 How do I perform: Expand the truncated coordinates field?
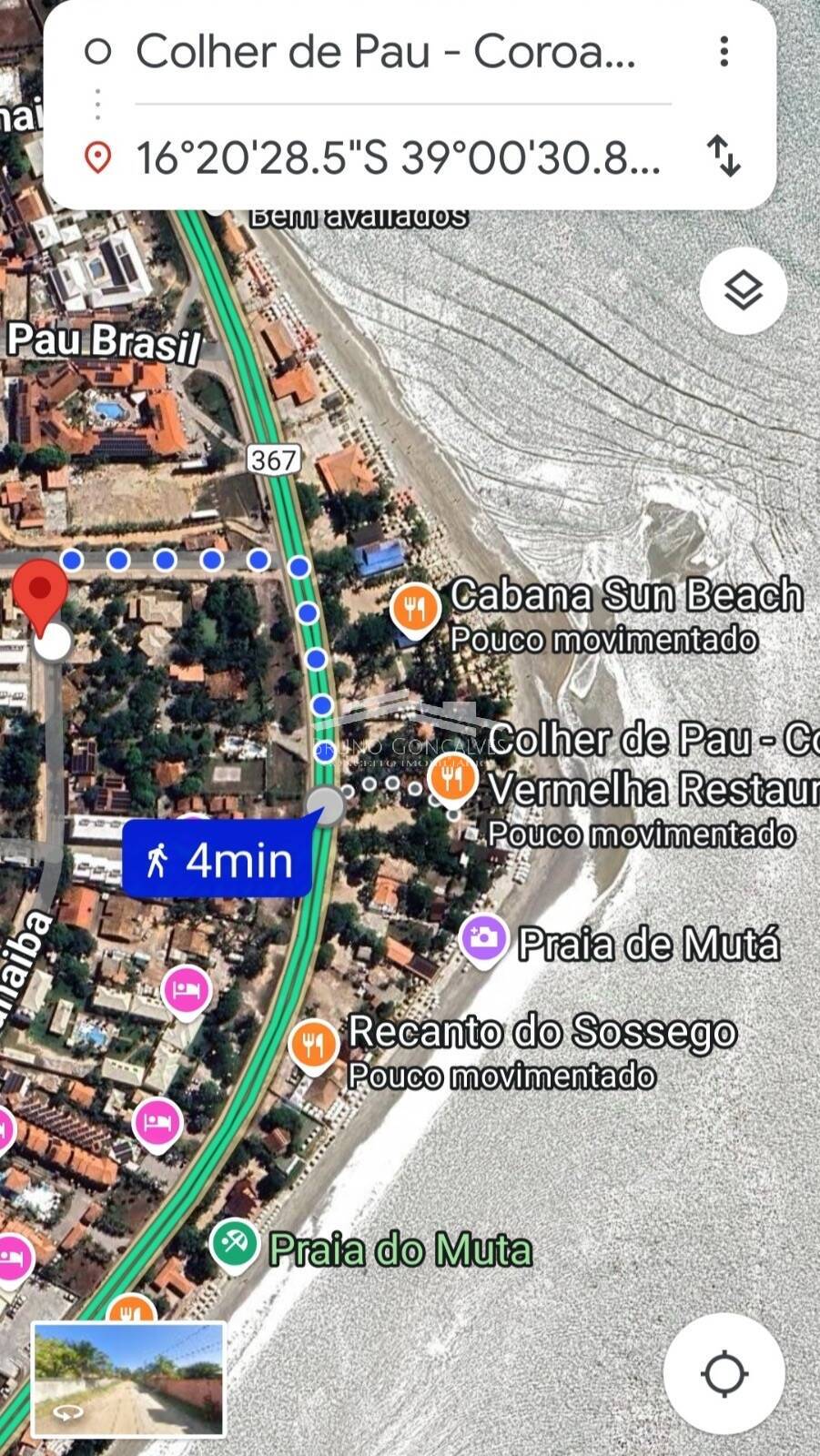click(398, 161)
